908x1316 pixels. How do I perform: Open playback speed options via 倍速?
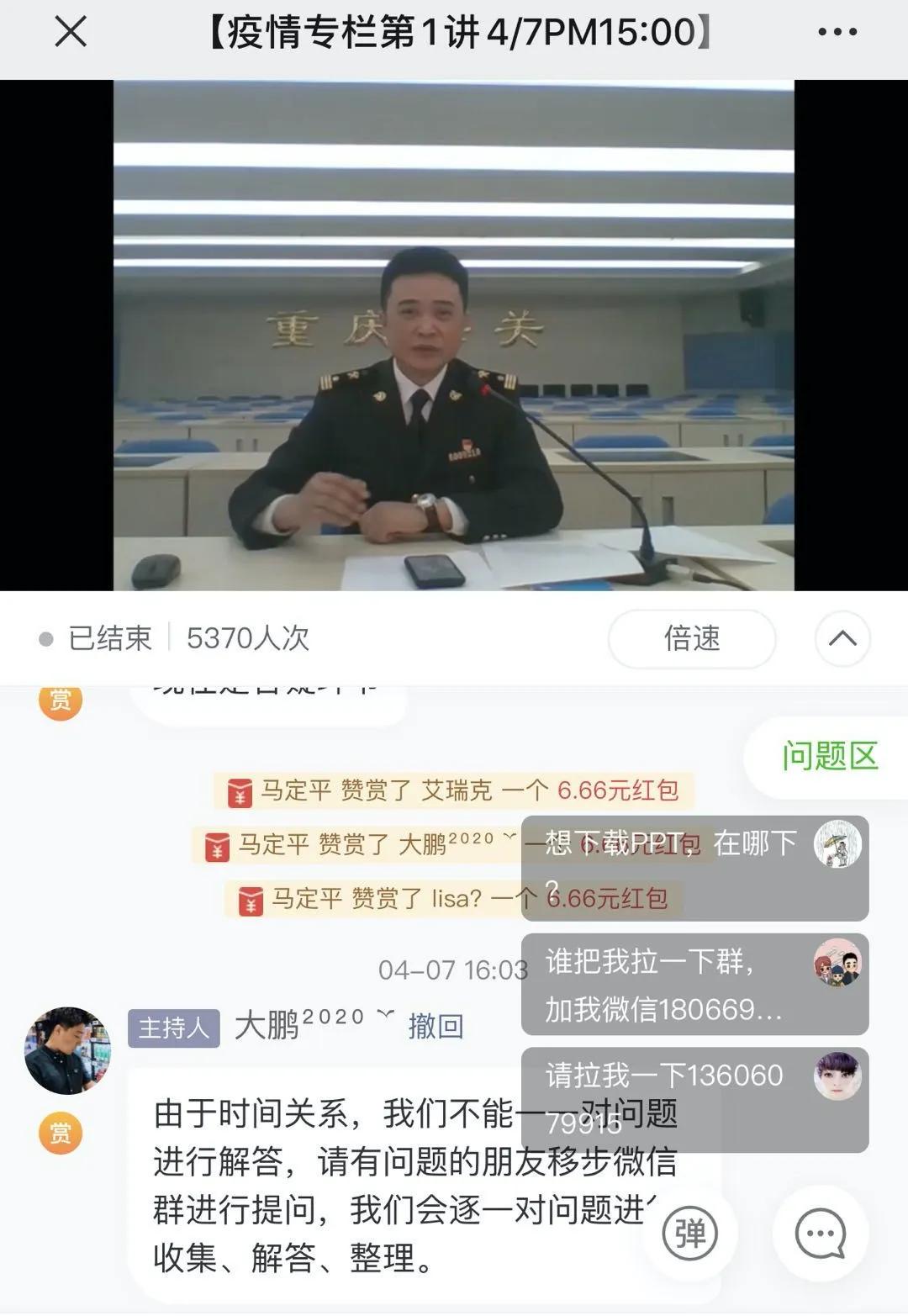pos(691,639)
